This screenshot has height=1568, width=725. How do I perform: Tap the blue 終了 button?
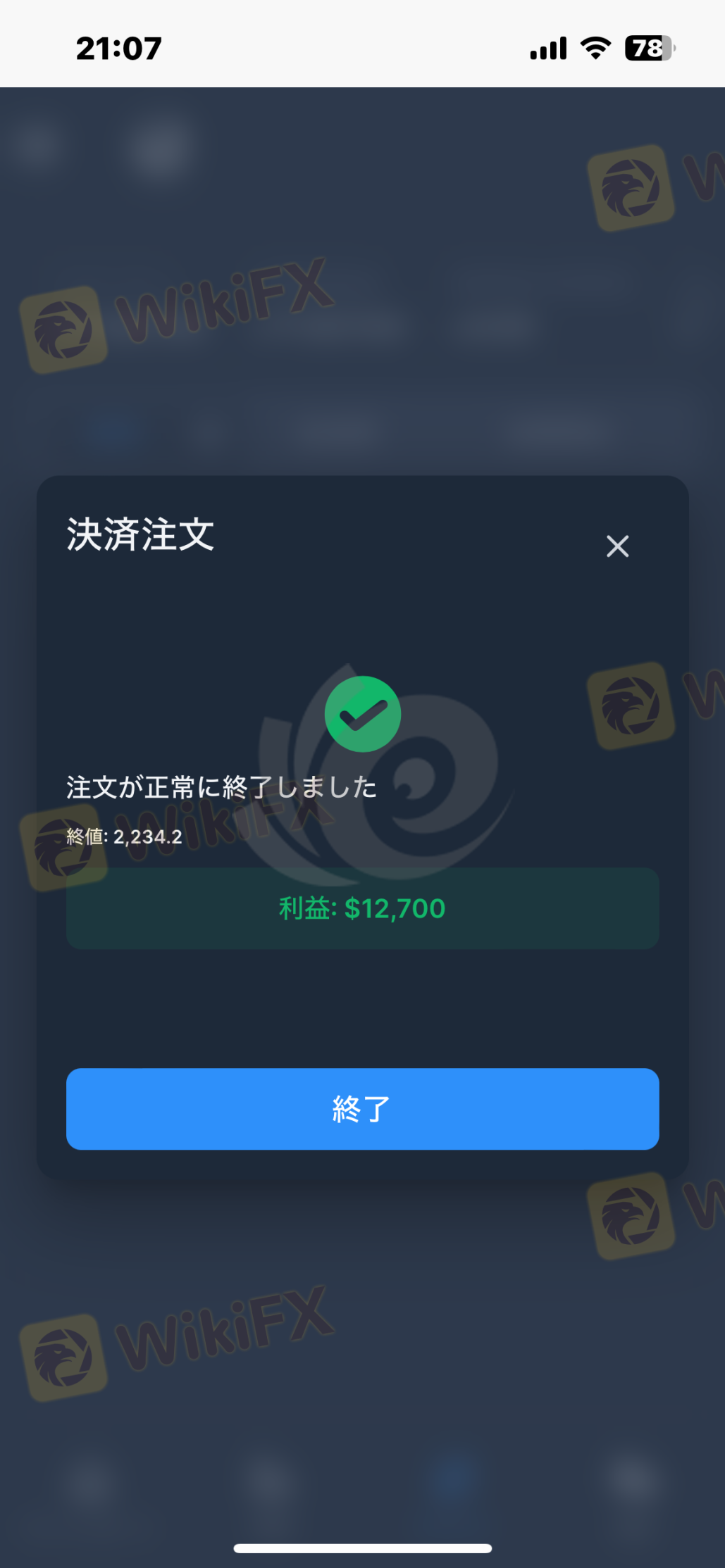[x=362, y=1108]
